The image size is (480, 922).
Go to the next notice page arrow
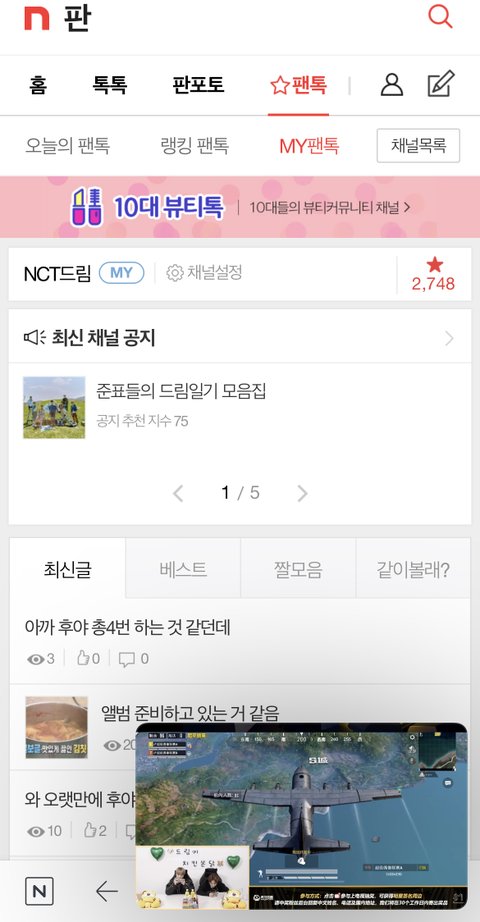coord(302,493)
